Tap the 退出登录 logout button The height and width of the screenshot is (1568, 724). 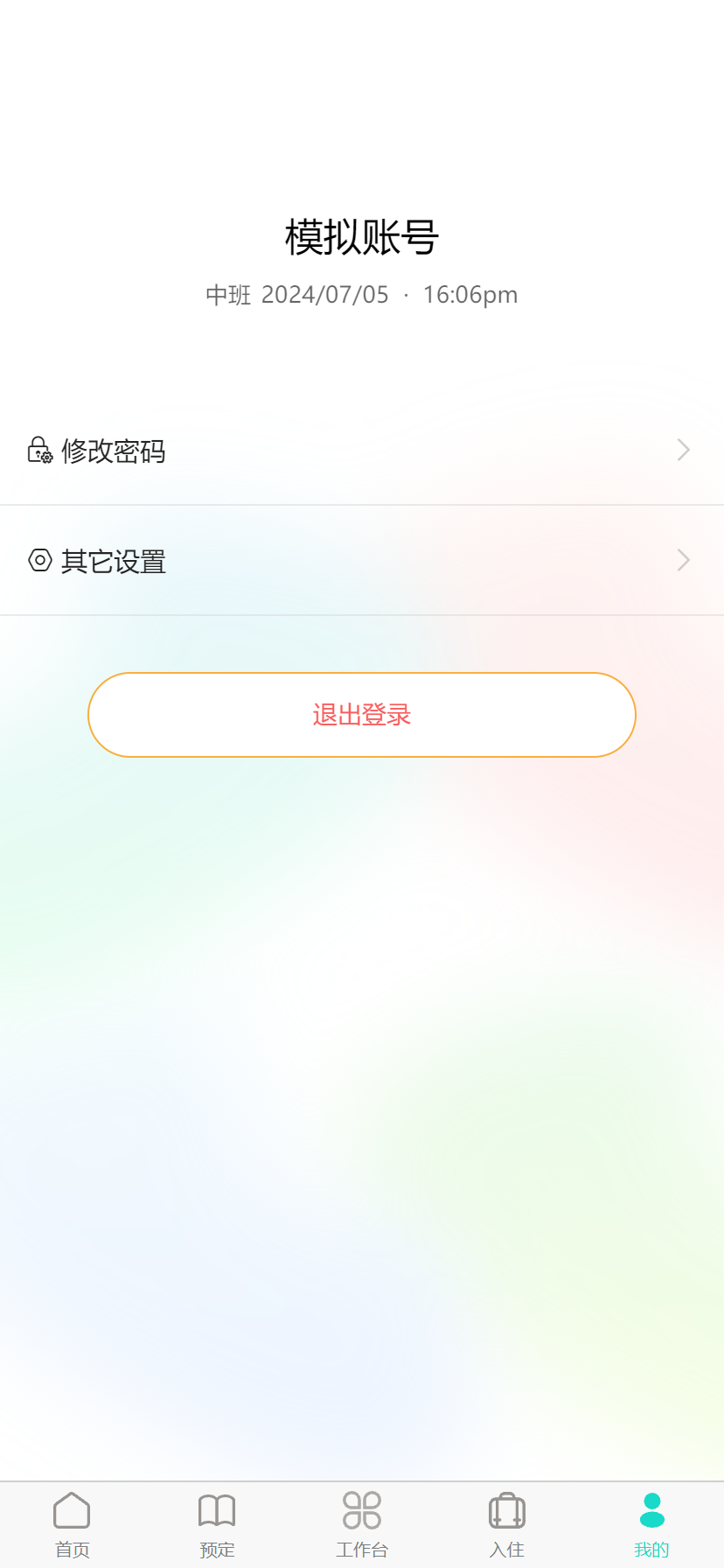(x=362, y=714)
